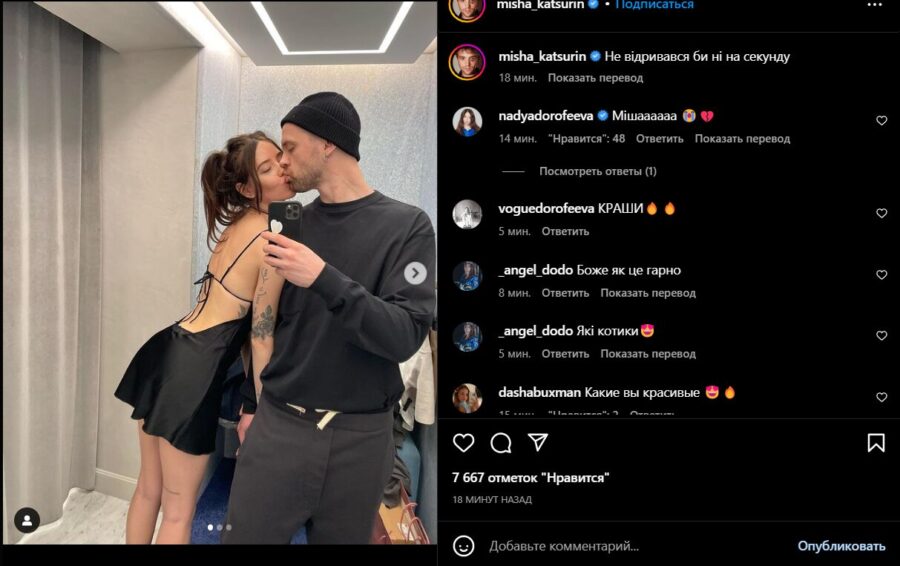Open voguedorofeeva's profile

(544, 209)
